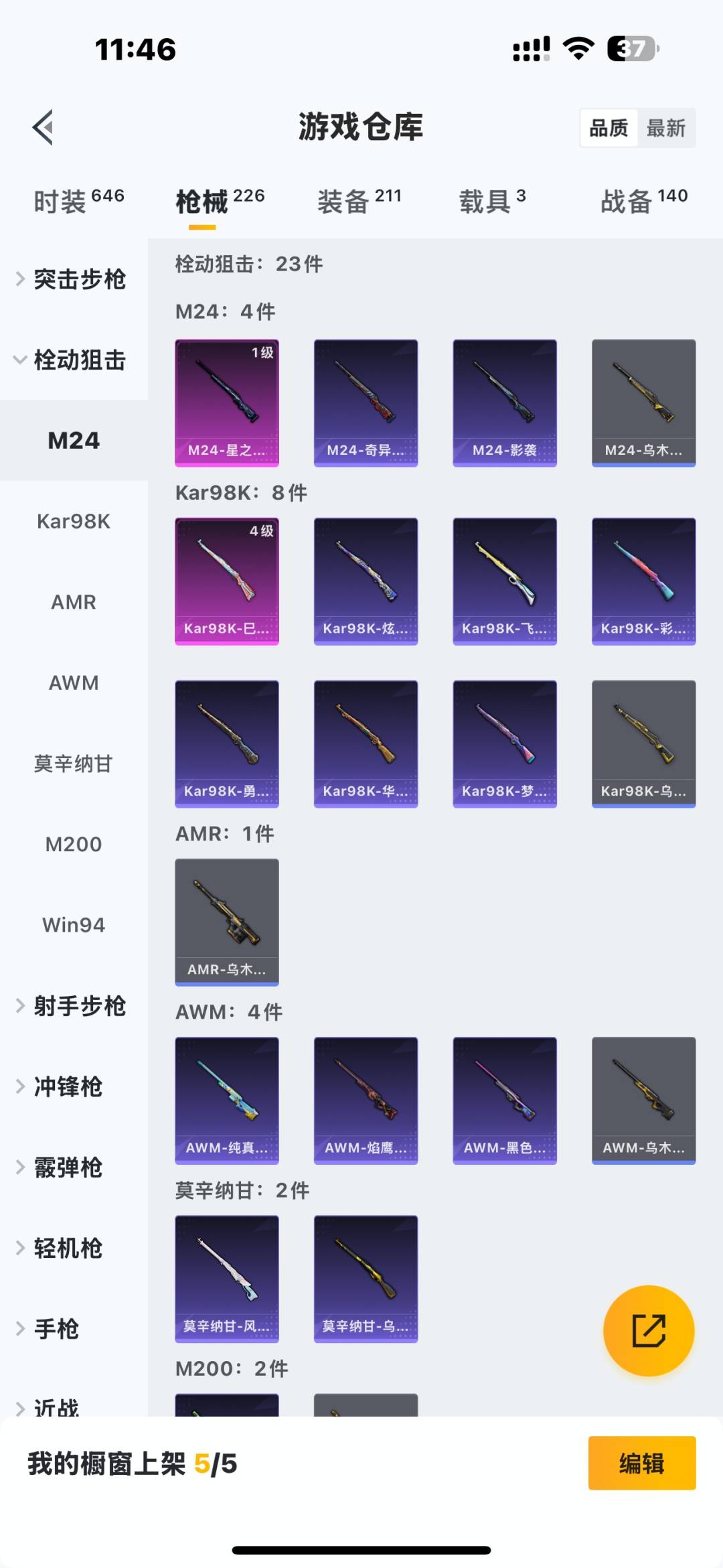The width and height of the screenshot is (723, 1568).
Task: Select Win94 in the sniper list
Action: tap(74, 925)
